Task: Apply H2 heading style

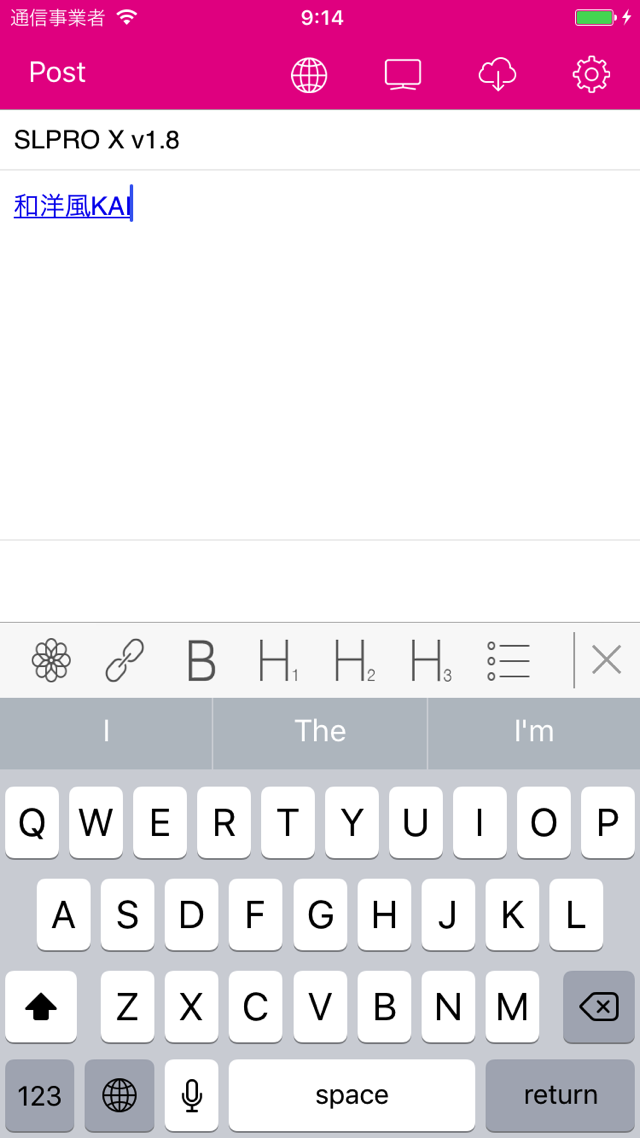Action: coord(355,660)
